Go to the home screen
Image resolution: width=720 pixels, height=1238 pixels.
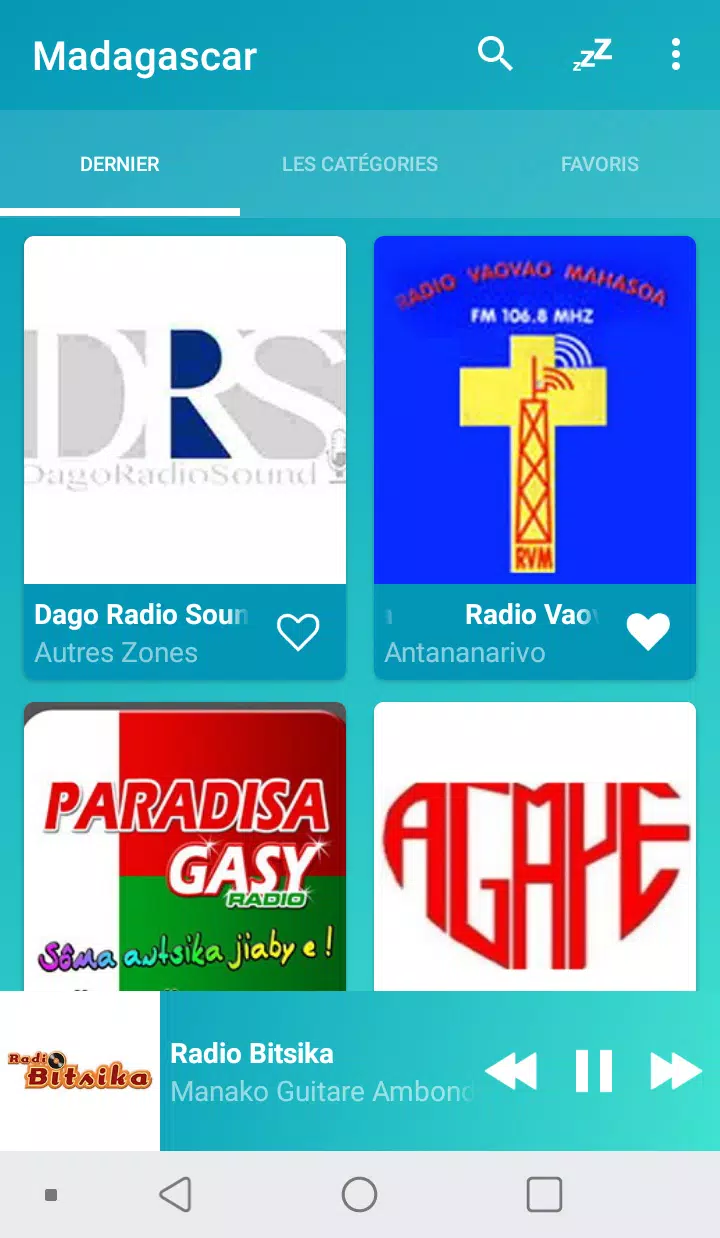[359, 1194]
